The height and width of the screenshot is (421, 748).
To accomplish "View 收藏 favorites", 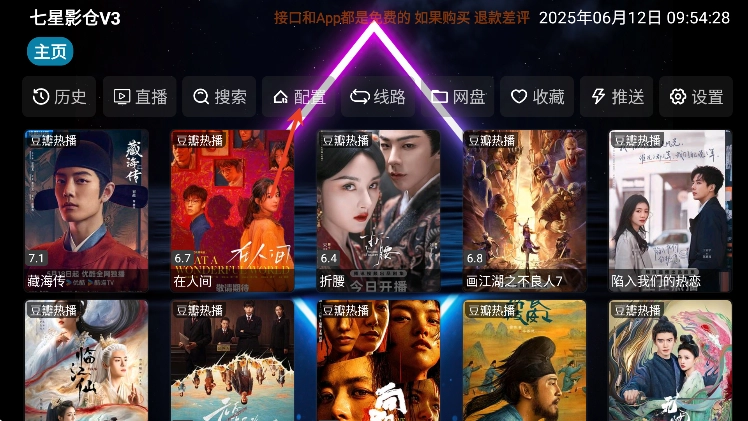I will click(537, 97).
